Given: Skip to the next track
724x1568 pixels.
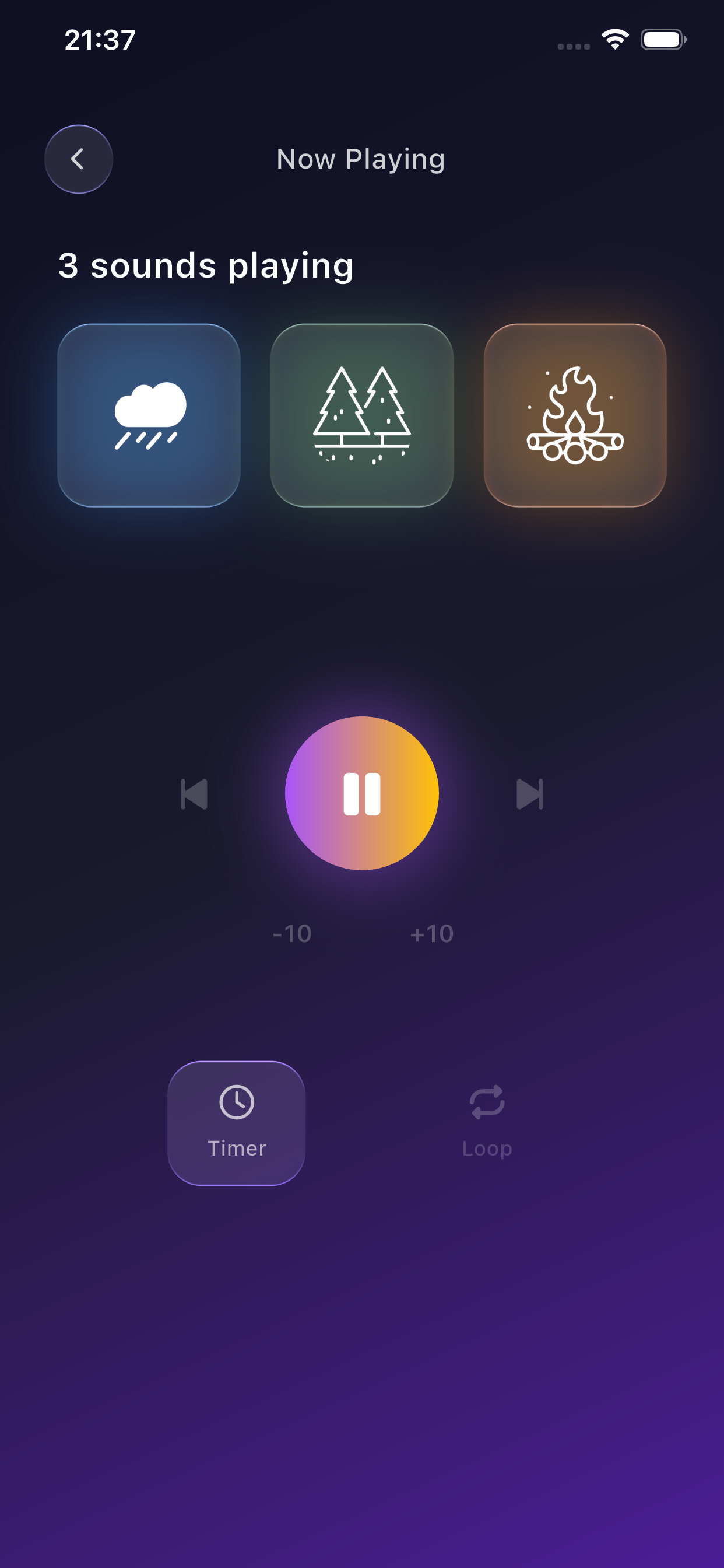Looking at the screenshot, I should point(529,794).
